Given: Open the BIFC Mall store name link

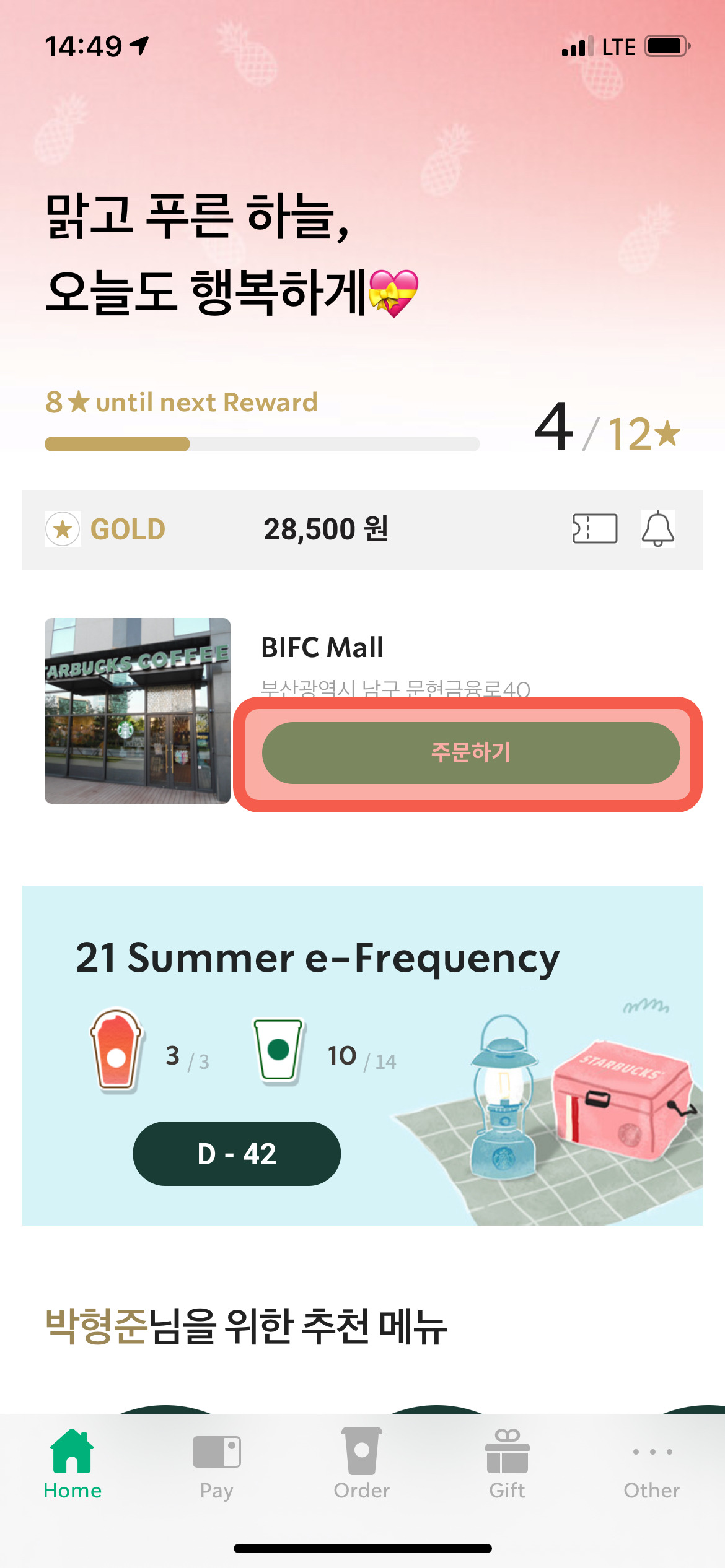Looking at the screenshot, I should coord(322,648).
